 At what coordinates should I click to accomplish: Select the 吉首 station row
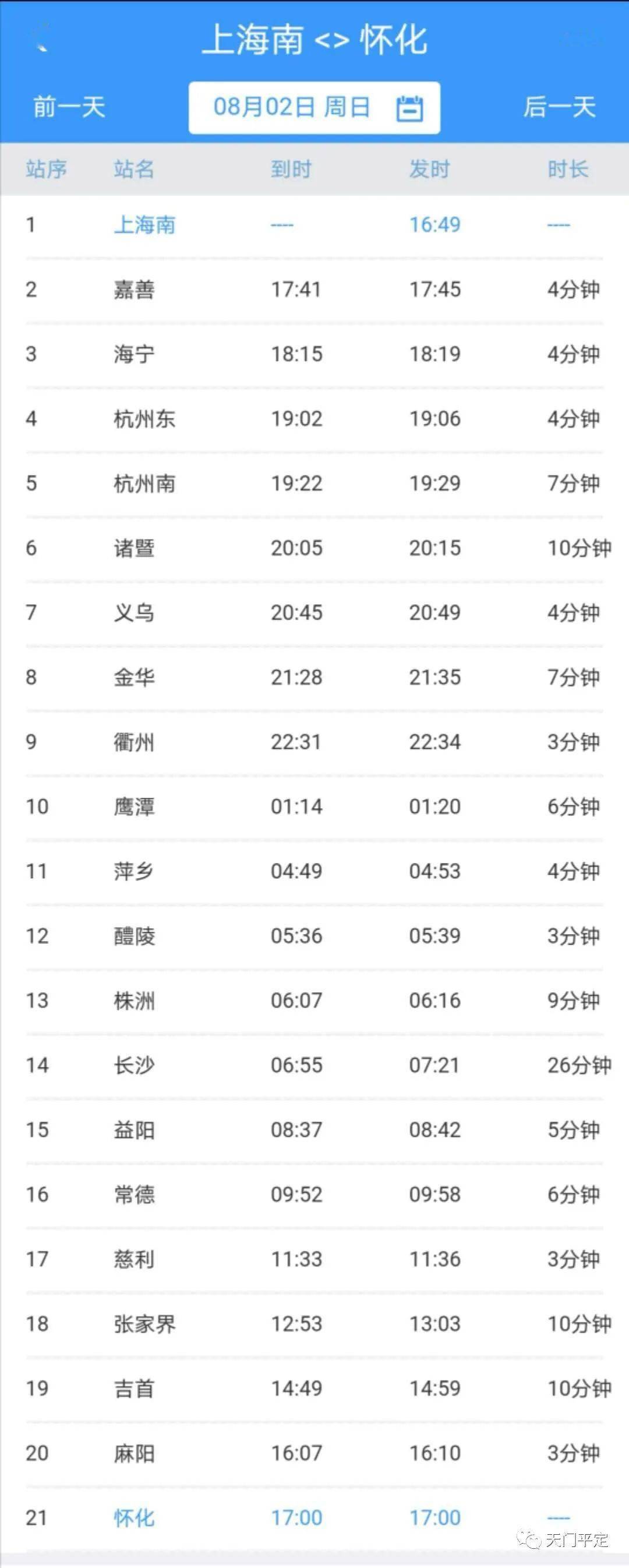coord(314,1389)
